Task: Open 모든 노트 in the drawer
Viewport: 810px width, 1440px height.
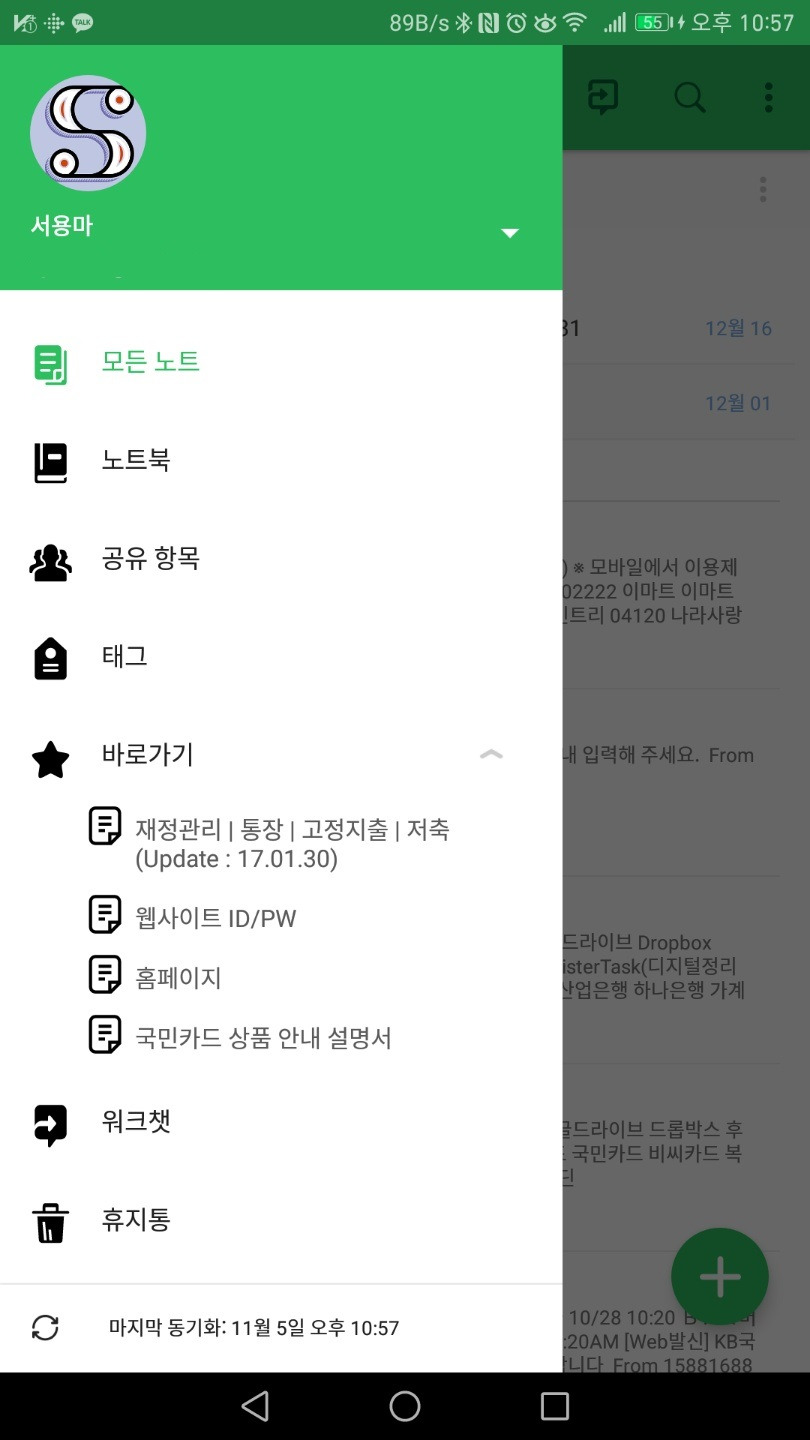Action: [281, 362]
